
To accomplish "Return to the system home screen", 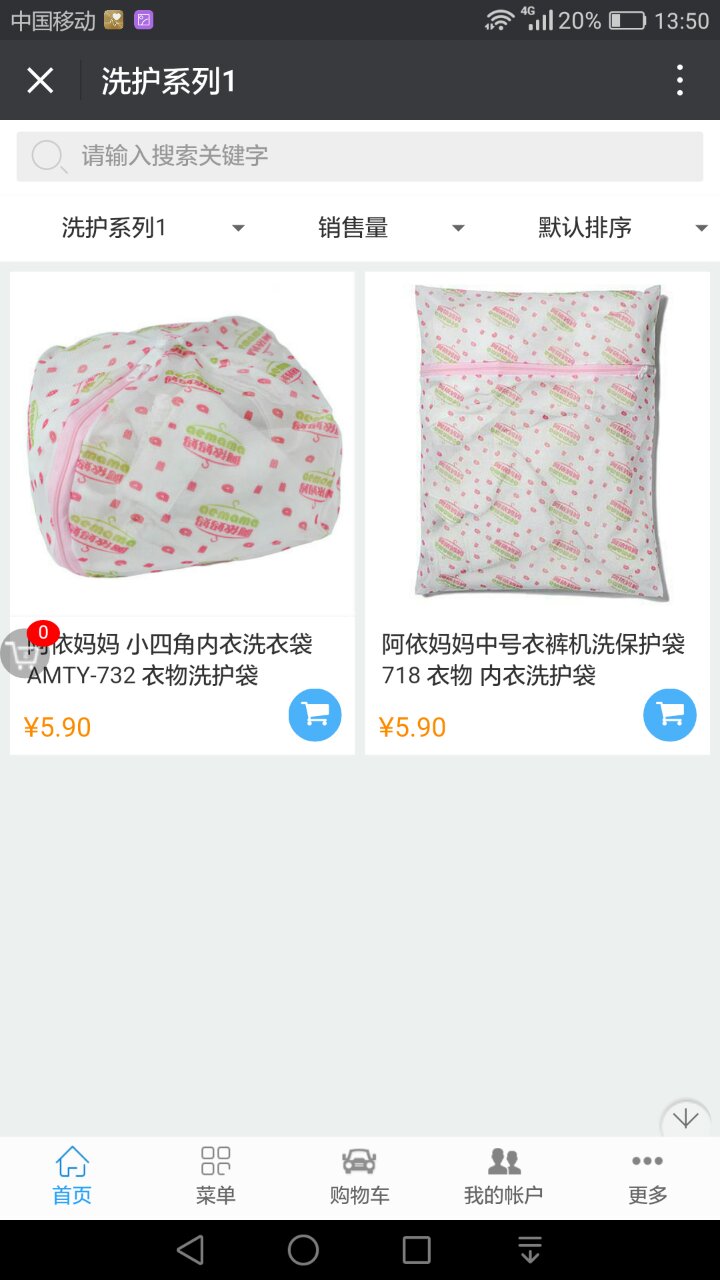I will pos(303,1249).
